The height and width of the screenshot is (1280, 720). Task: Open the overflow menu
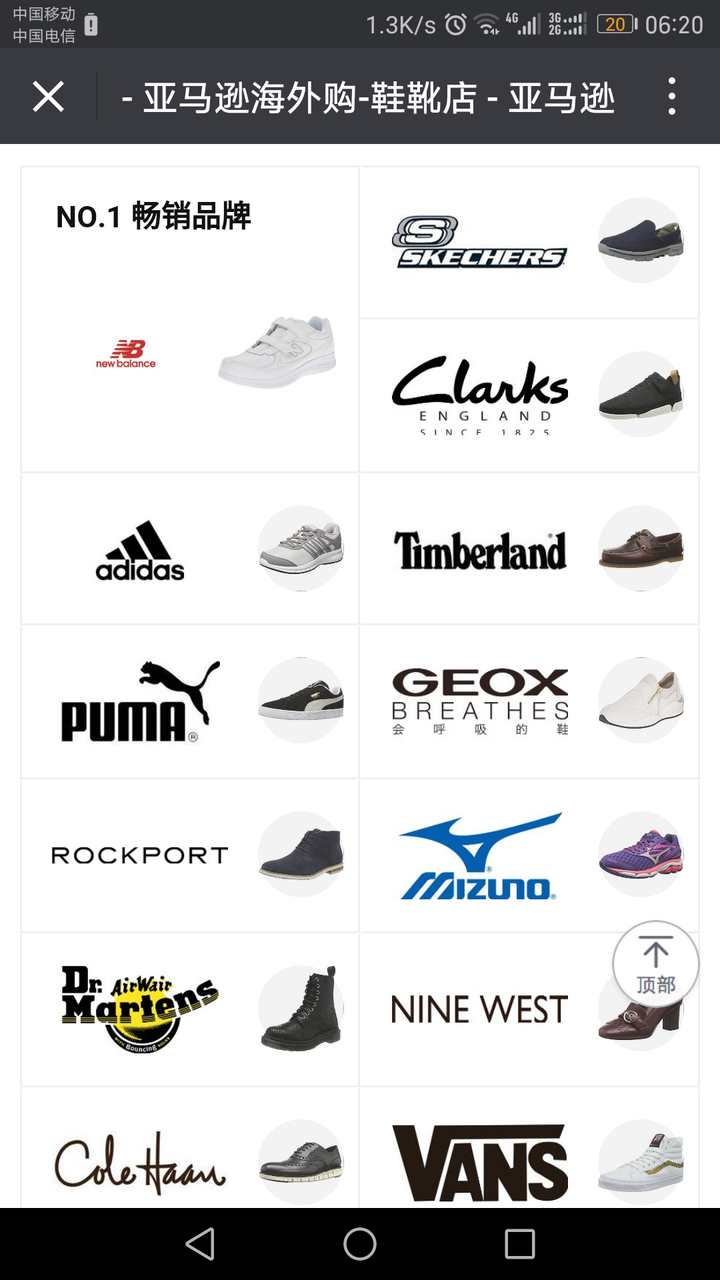671,97
